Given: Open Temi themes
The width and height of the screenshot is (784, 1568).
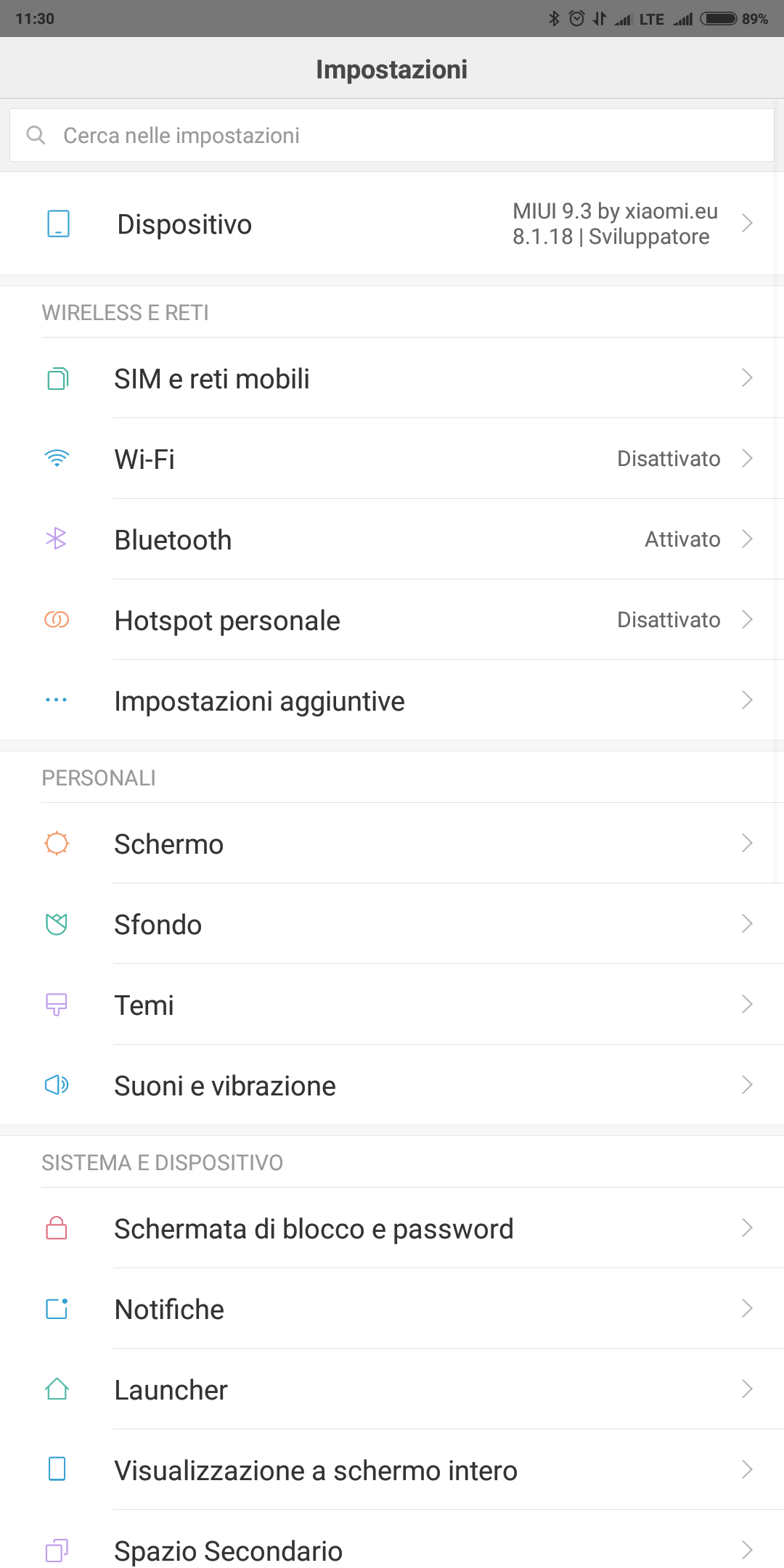Looking at the screenshot, I should coord(392,1005).
